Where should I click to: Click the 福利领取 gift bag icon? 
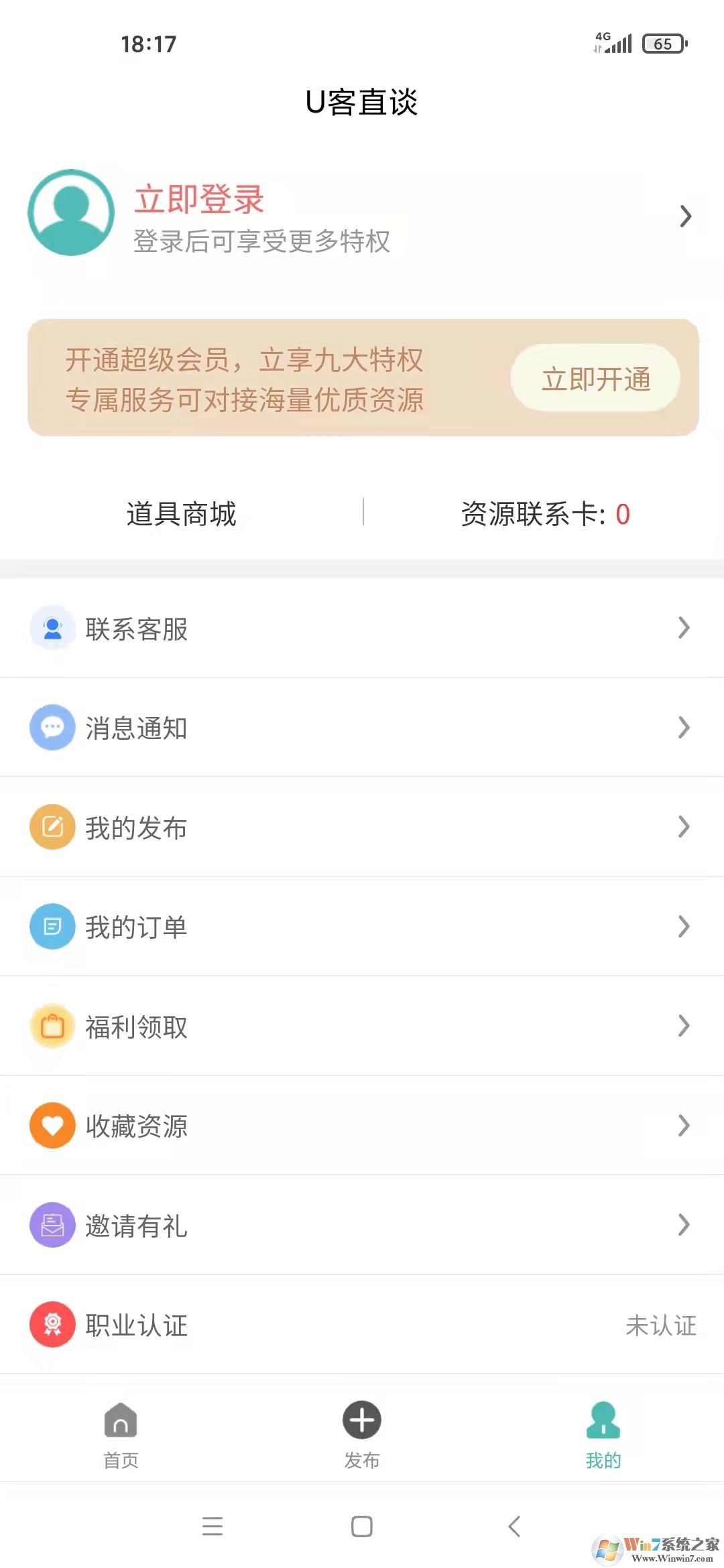click(x=52, y=1026)
